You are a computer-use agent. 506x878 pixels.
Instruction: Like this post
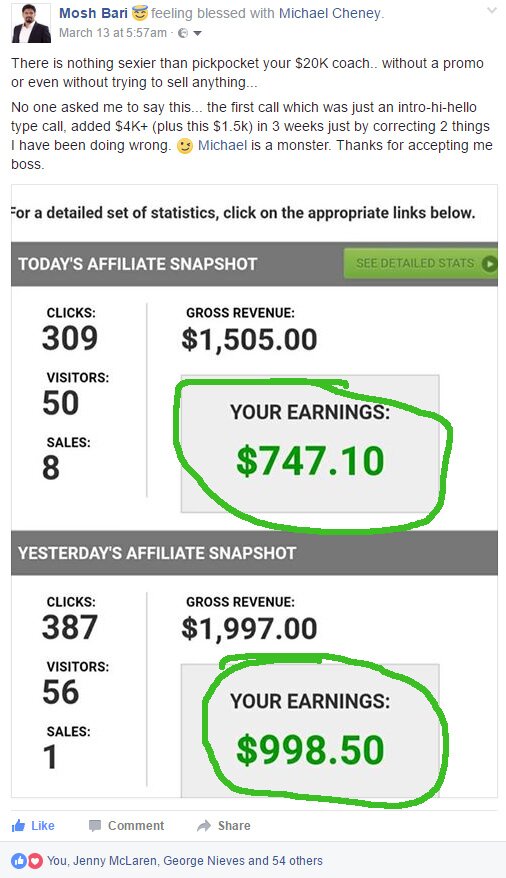point(33,825)
